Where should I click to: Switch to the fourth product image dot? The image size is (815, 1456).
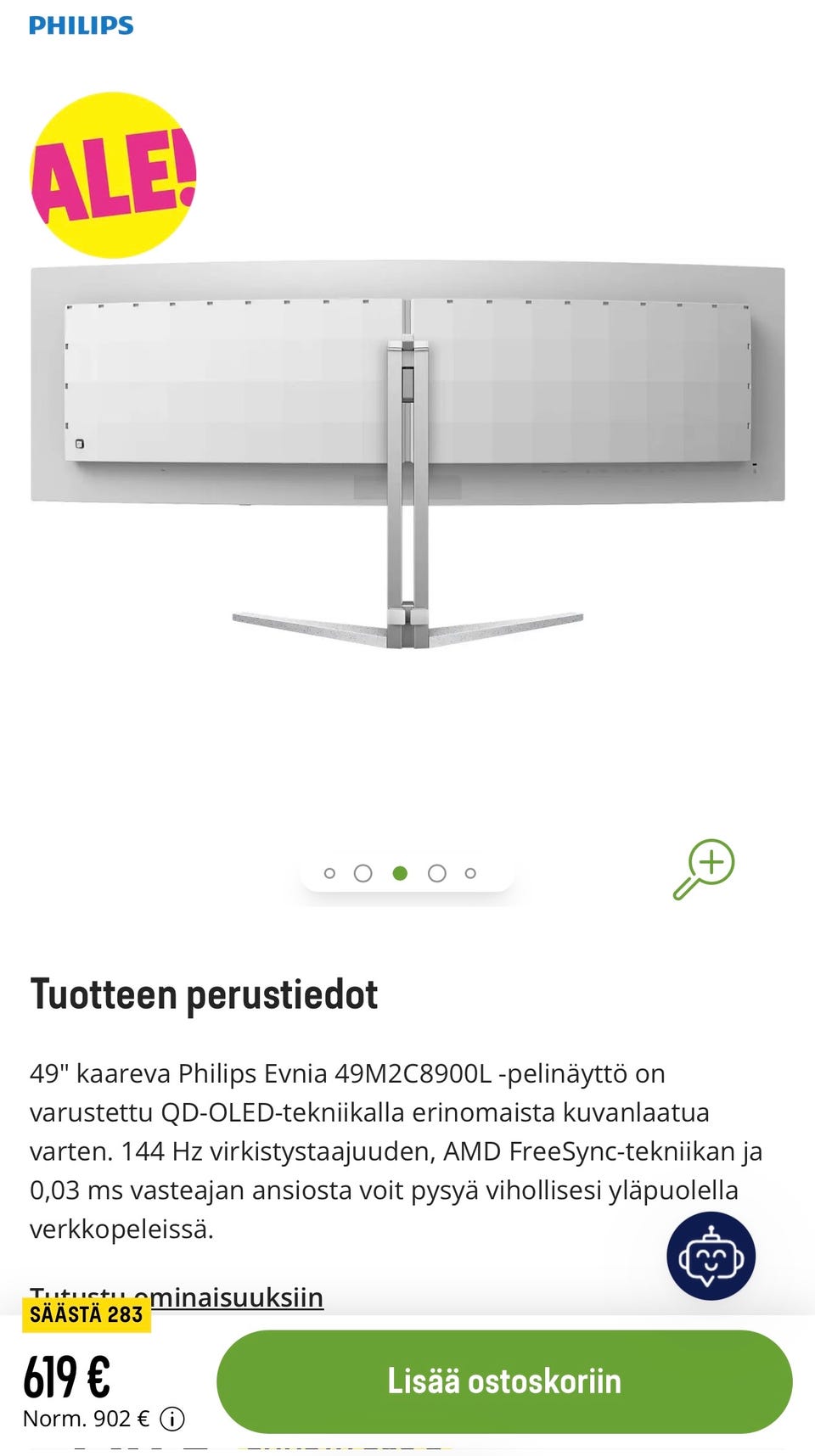pos(436,872)
